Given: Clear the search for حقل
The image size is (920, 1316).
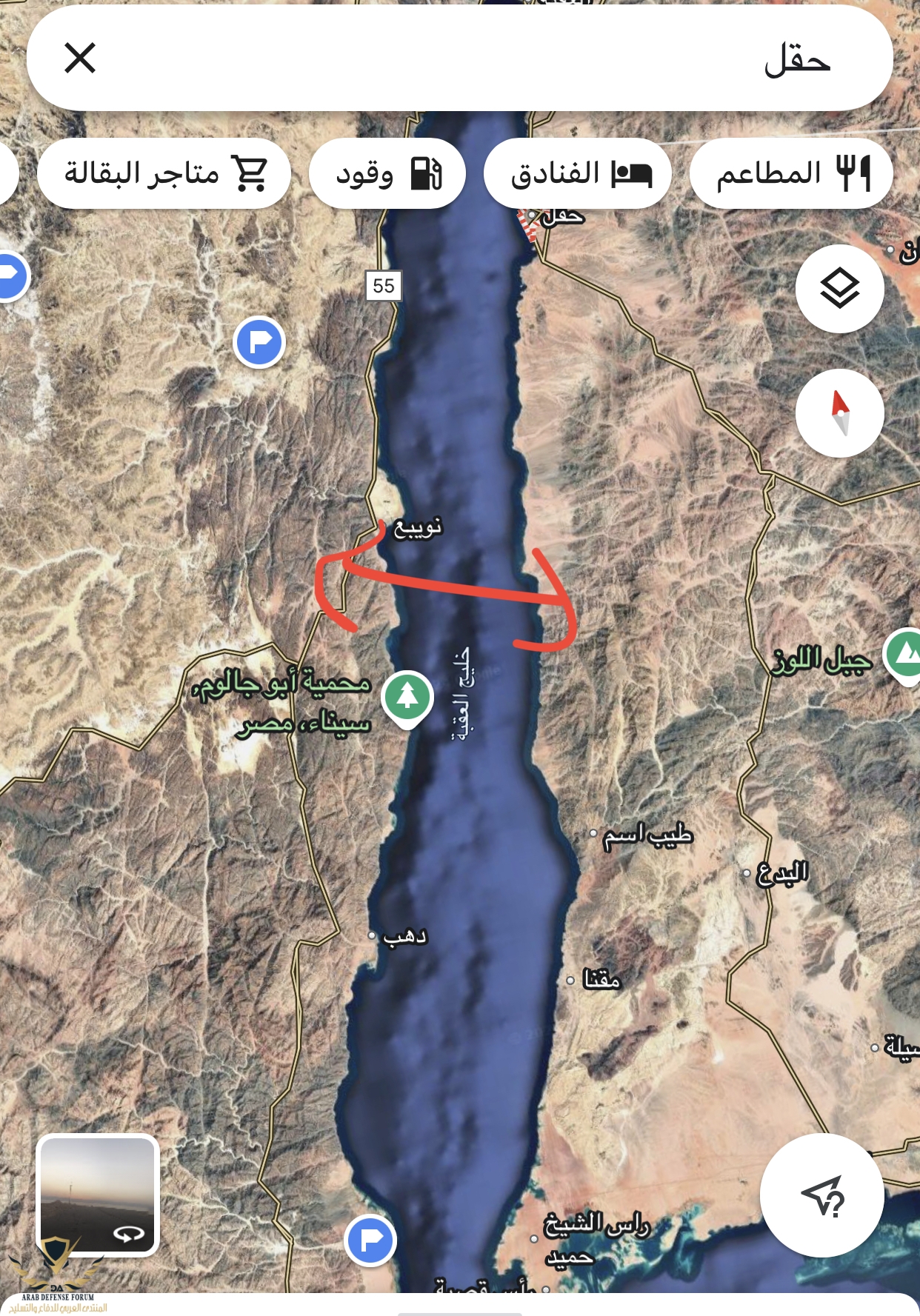Looking at the screenshot, I should click(x=80, y=58).
